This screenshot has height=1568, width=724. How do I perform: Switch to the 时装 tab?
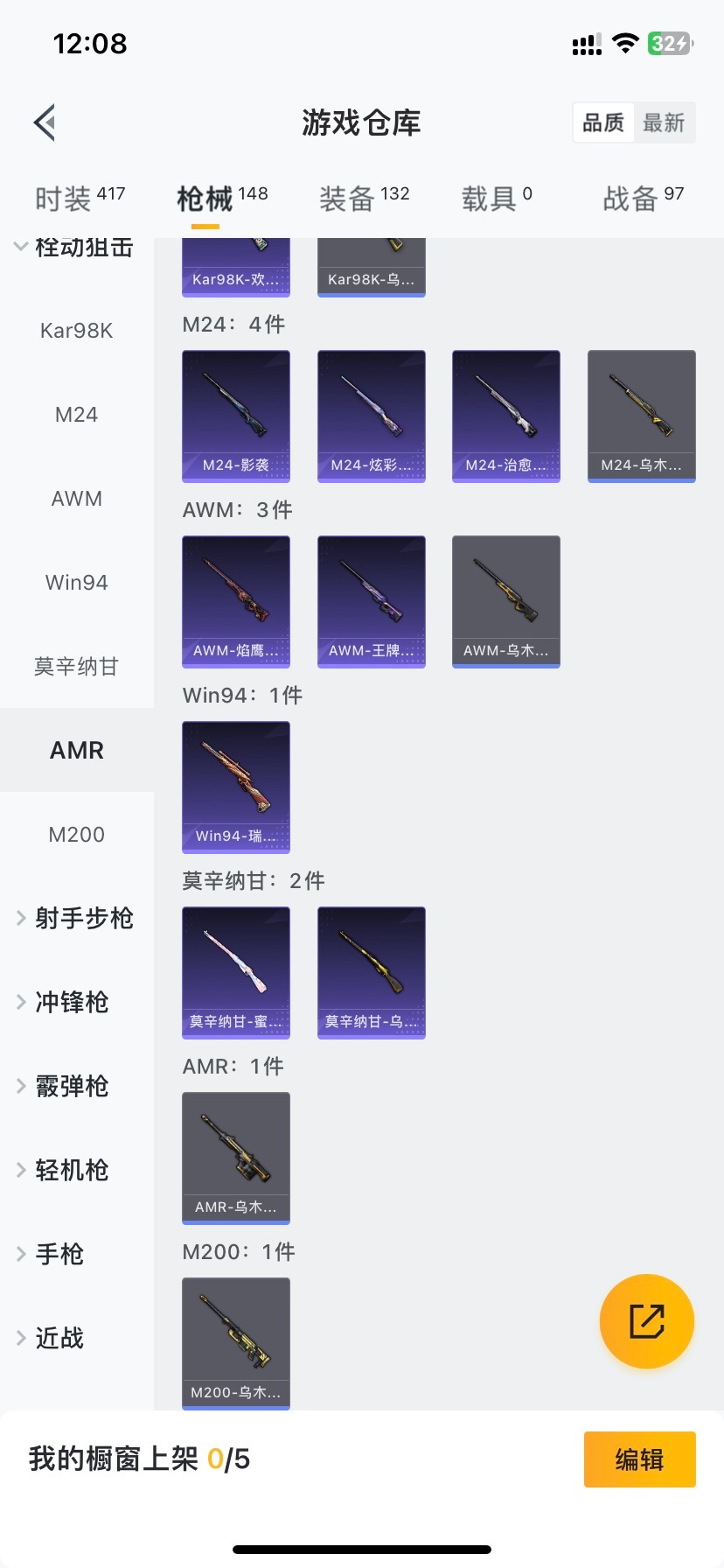click(x=80, y=199)
